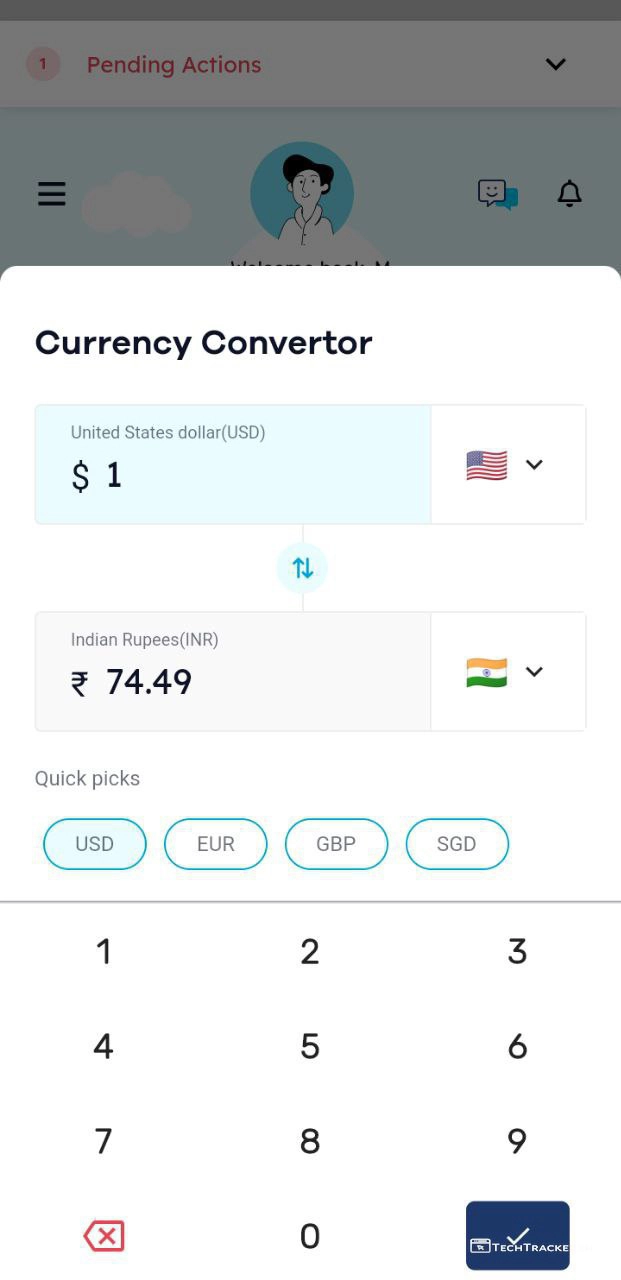This screenshot has height=1280, width=621.
Task: Tap the 9 key on the keypad
Action: 517,1141
